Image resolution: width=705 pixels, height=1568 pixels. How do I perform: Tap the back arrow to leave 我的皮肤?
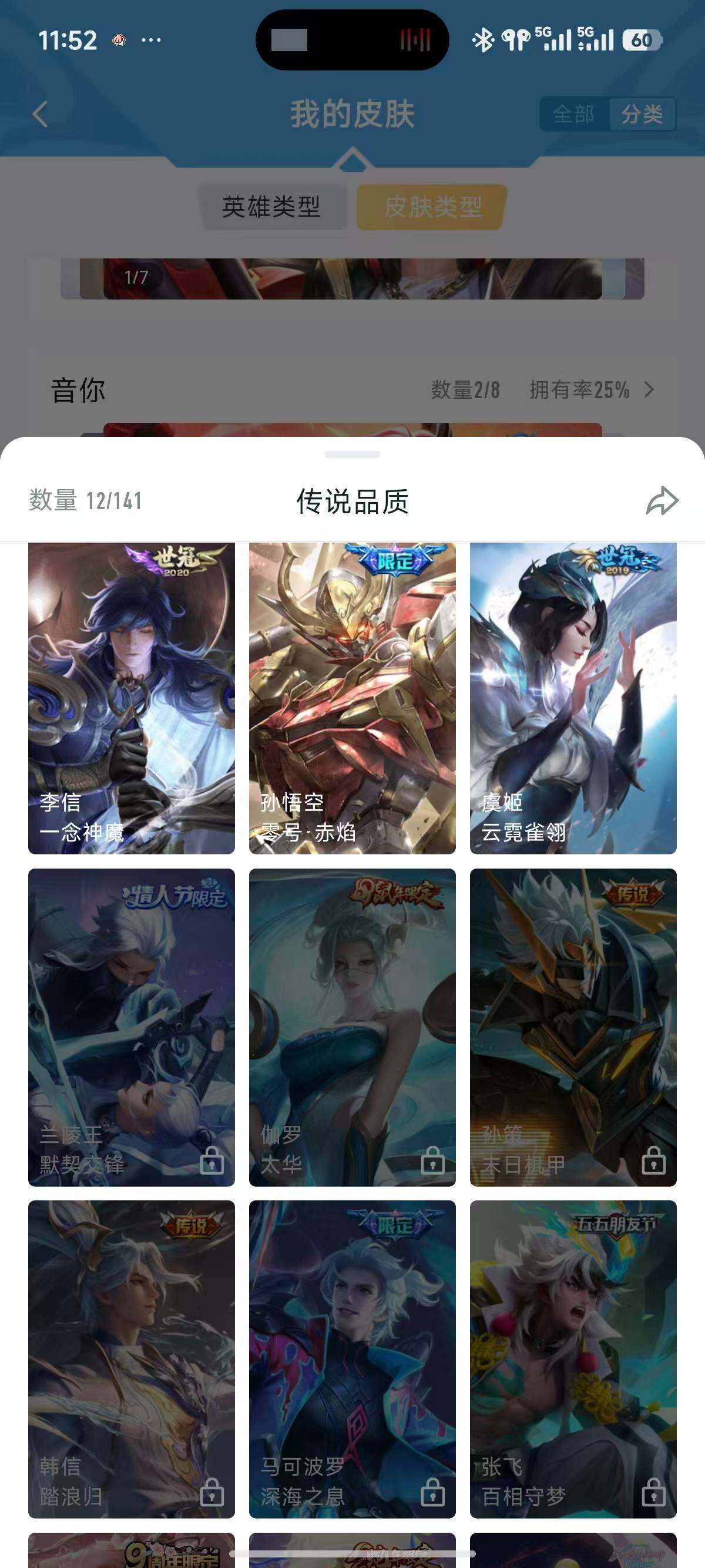tap(38, 115)
